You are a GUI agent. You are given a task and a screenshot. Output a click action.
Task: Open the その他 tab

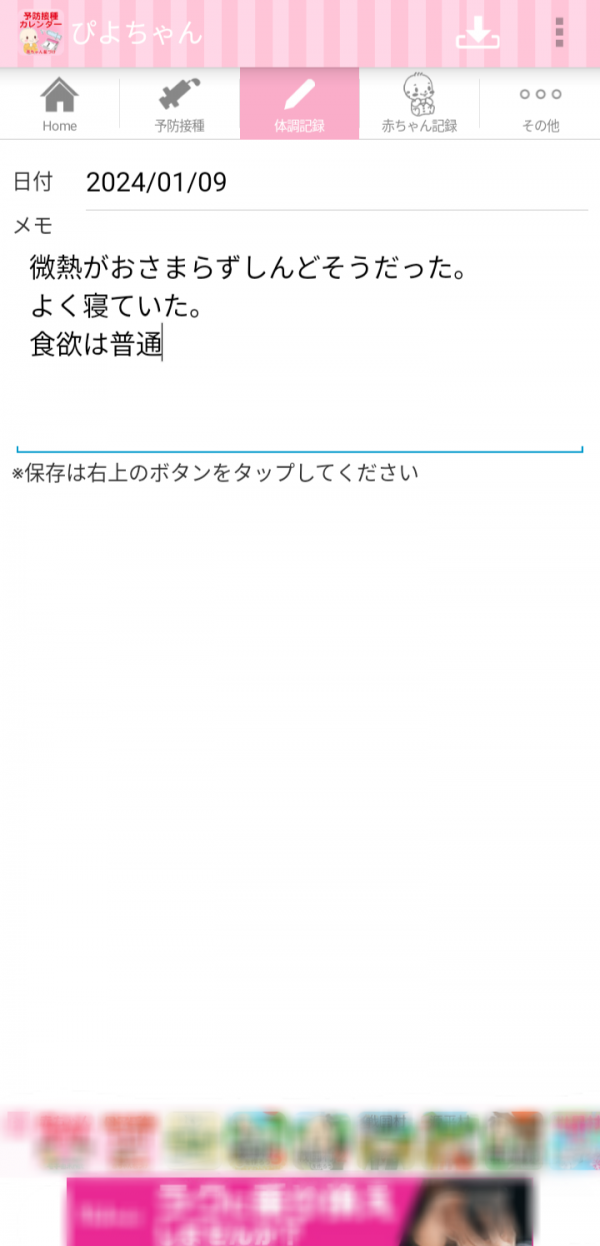(540, 104)
